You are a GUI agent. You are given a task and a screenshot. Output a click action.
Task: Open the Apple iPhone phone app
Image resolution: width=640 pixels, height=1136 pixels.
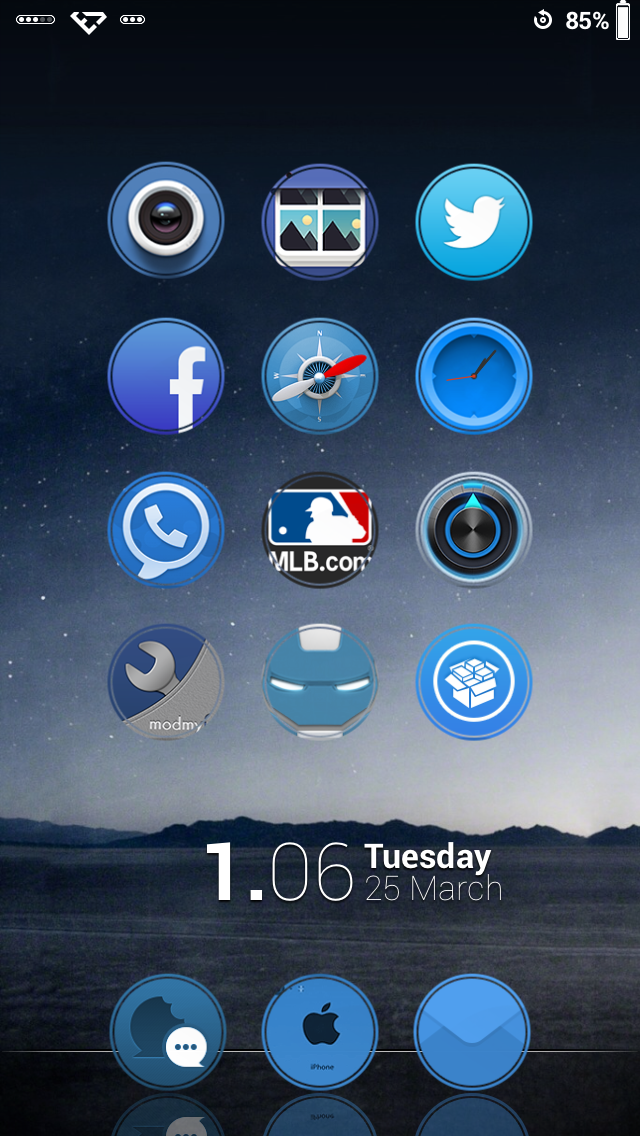click(x=320, y=1032)
